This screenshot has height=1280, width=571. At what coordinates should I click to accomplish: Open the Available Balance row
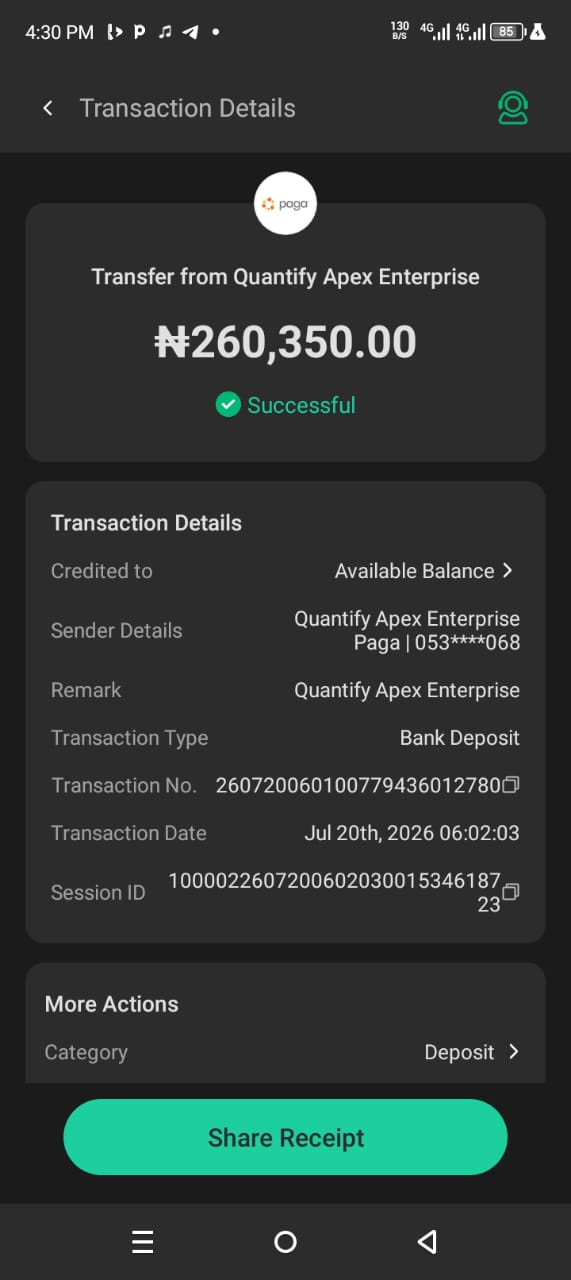click(x=285, y=571)
